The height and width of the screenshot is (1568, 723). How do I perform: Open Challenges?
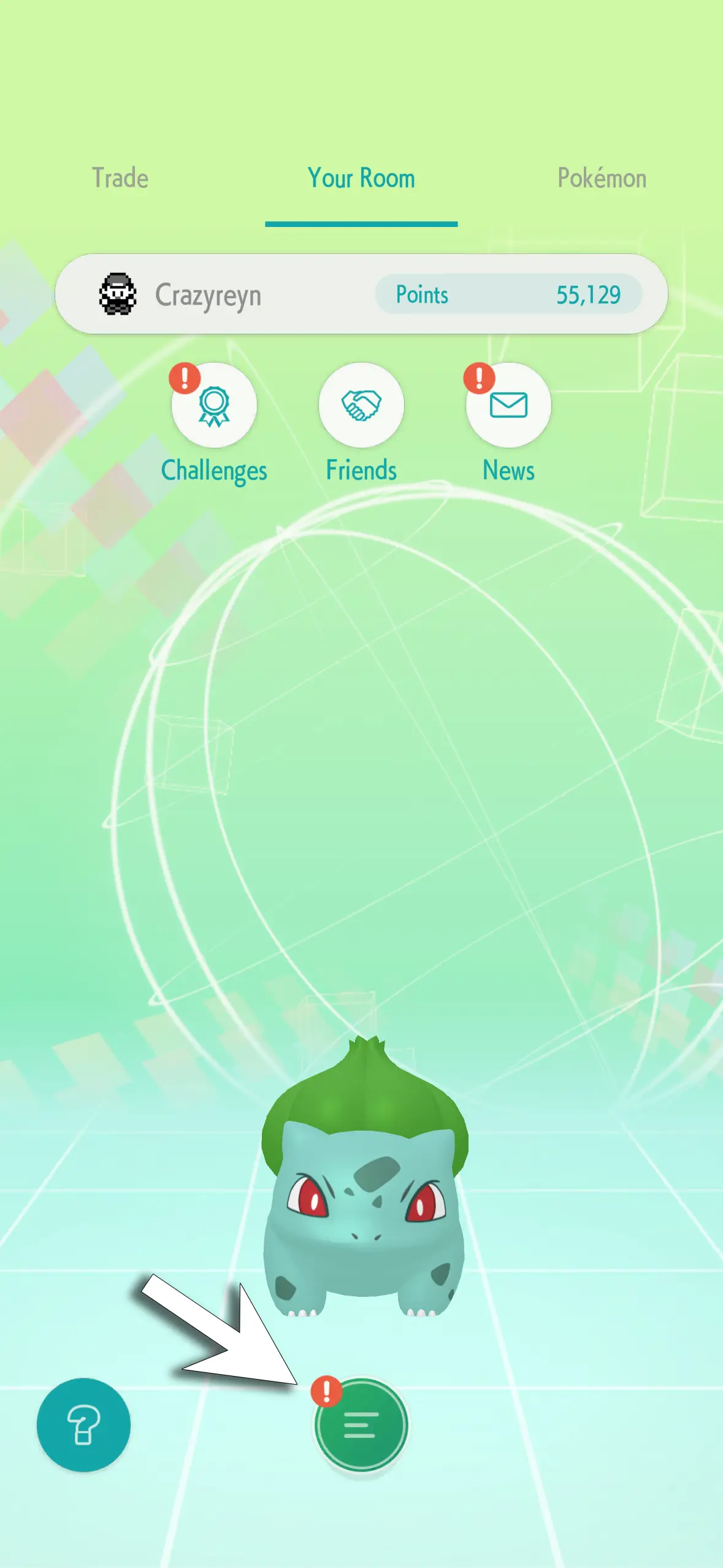[x=214, y=405]
